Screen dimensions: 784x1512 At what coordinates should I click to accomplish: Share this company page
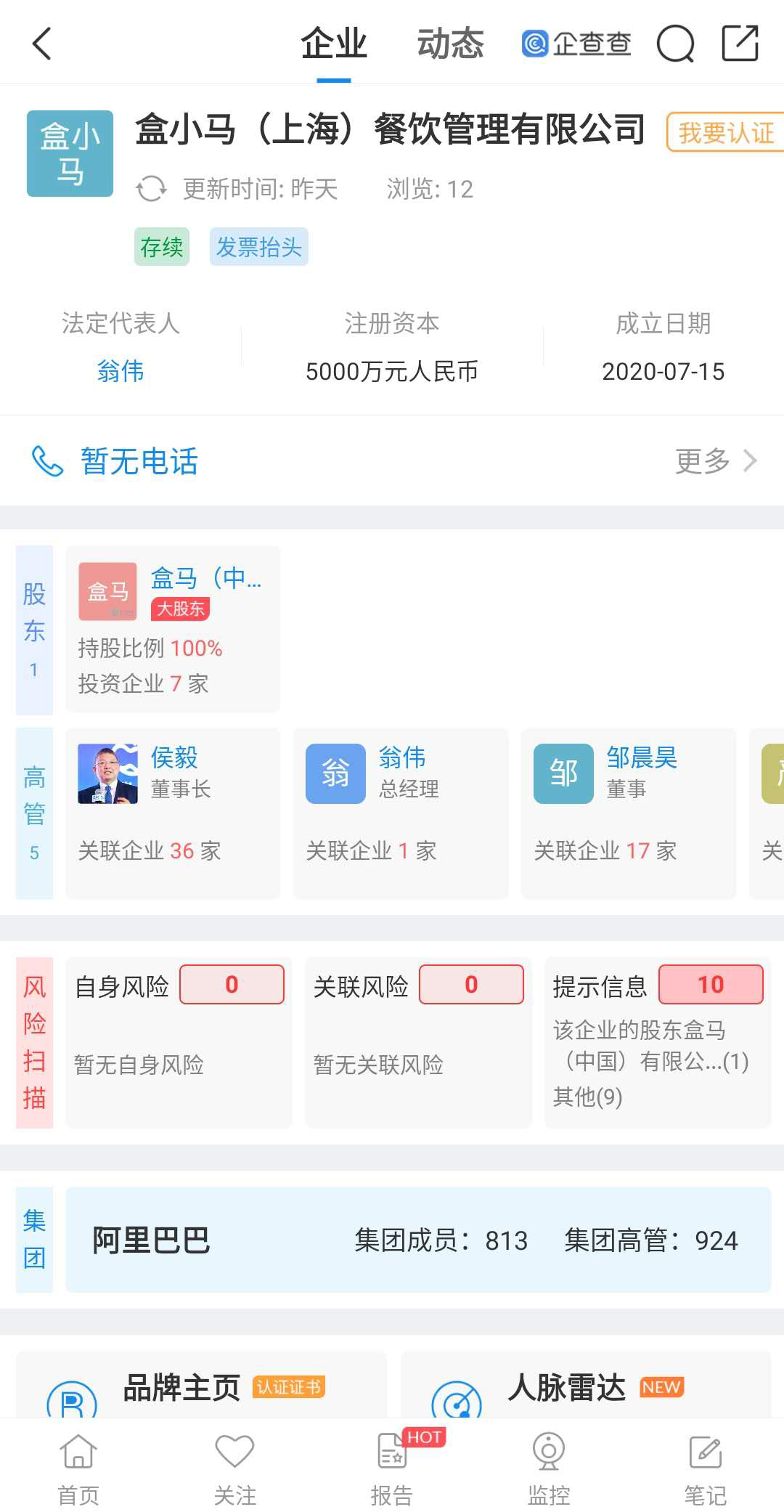(740, 43)
